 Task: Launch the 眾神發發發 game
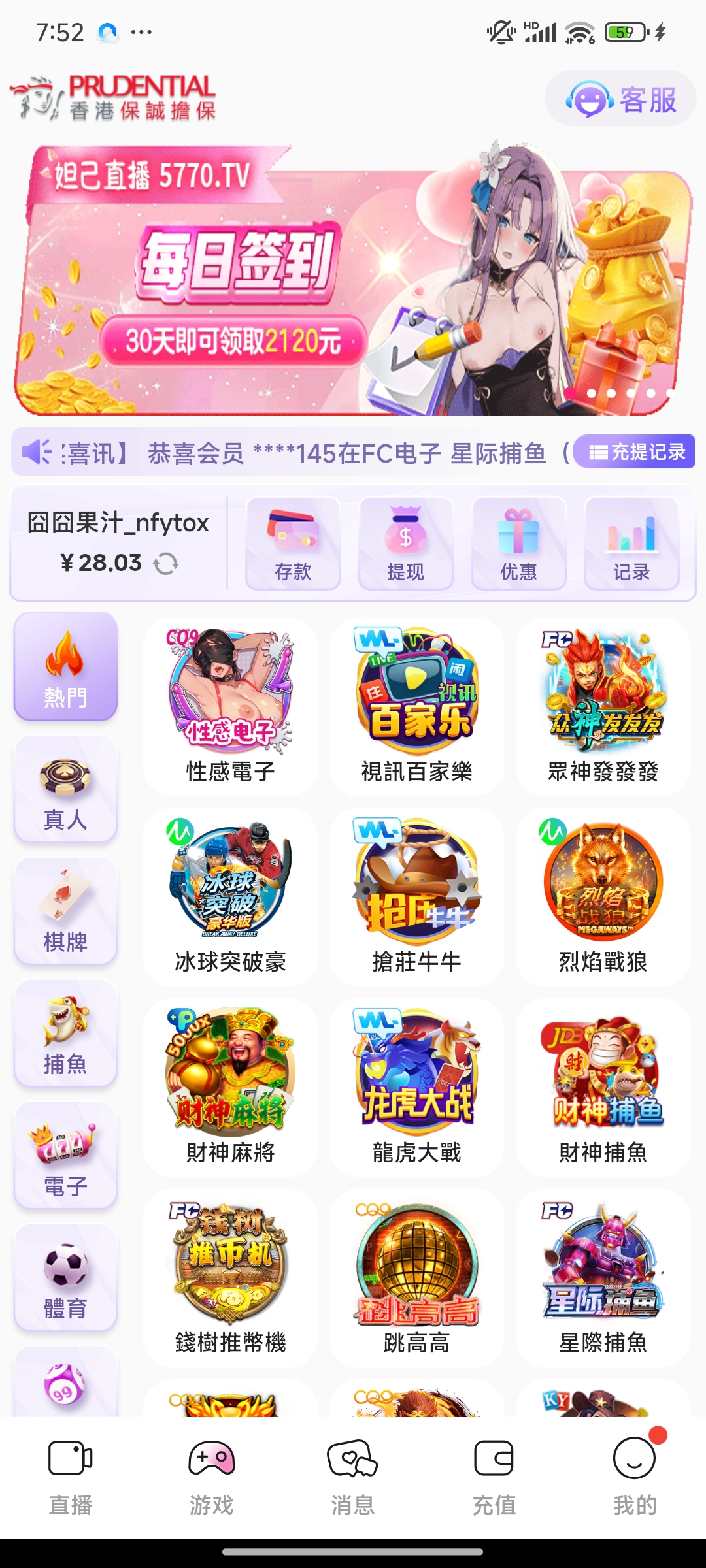pos(603,706)
